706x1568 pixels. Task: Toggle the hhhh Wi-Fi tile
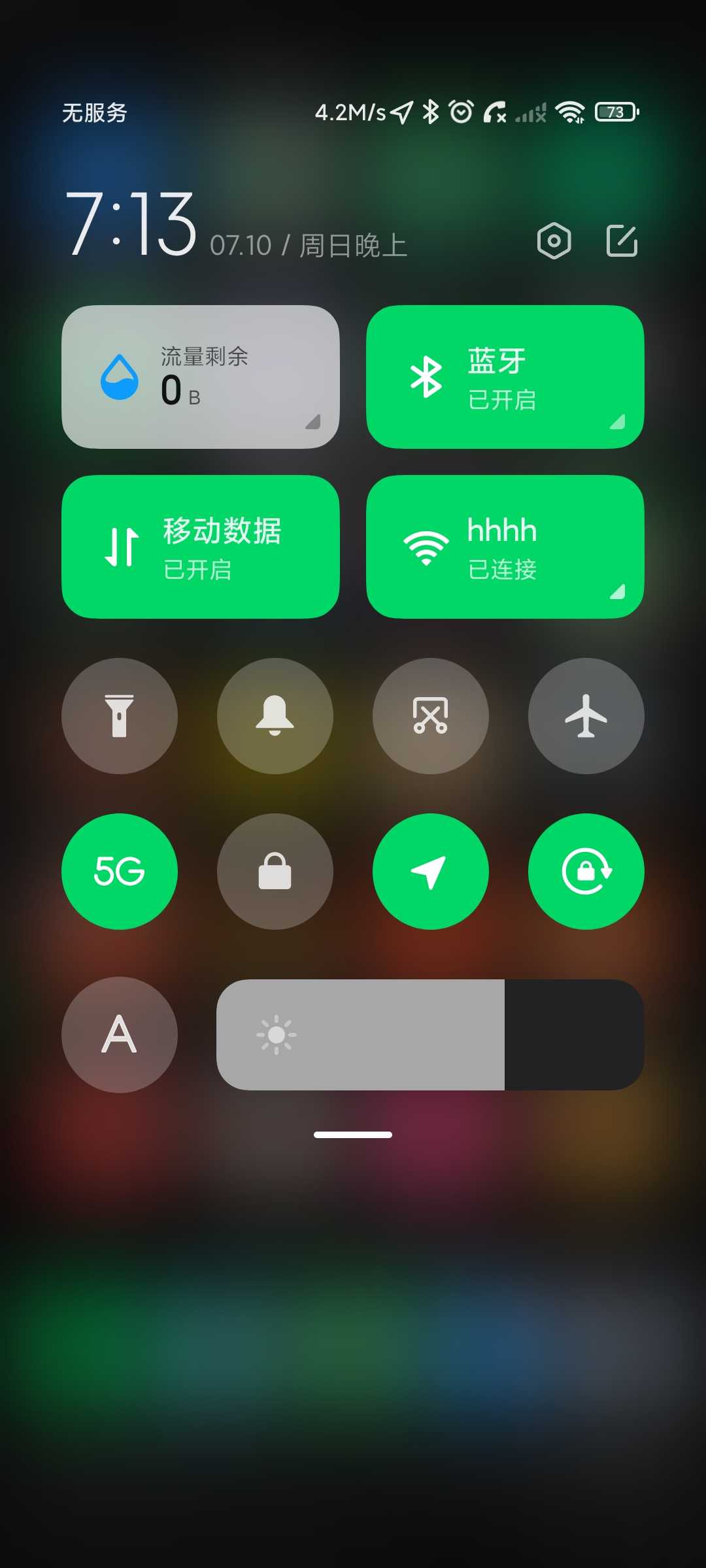click(x=505, y=547)
